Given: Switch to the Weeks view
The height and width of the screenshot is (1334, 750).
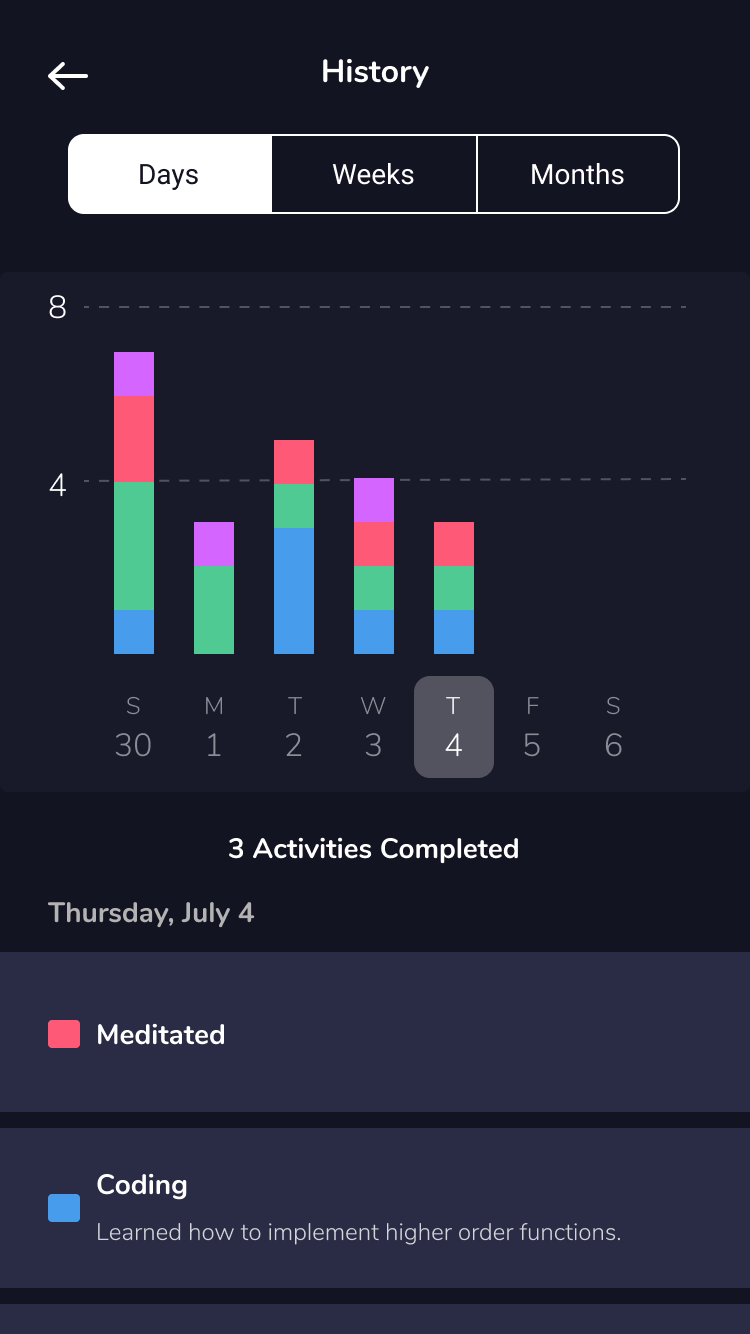Looking at the screenshot, I should (x=374, y=174).
